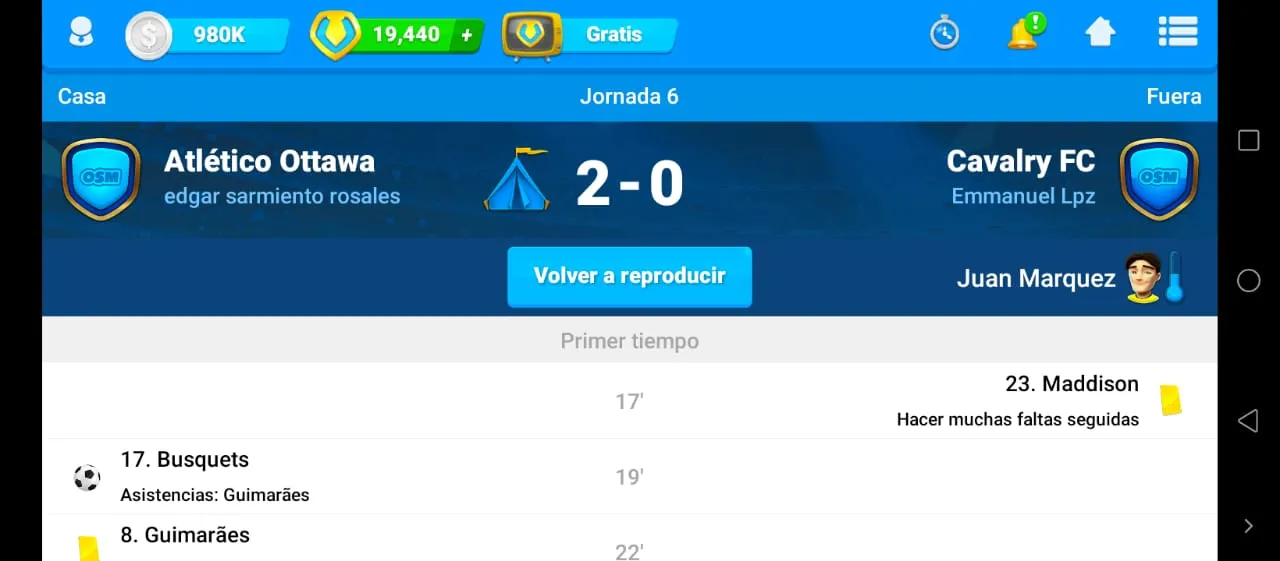Viewport: 1280px width, 561px height.
Task: Open the main menu list icon
Action: (1178, 32)
